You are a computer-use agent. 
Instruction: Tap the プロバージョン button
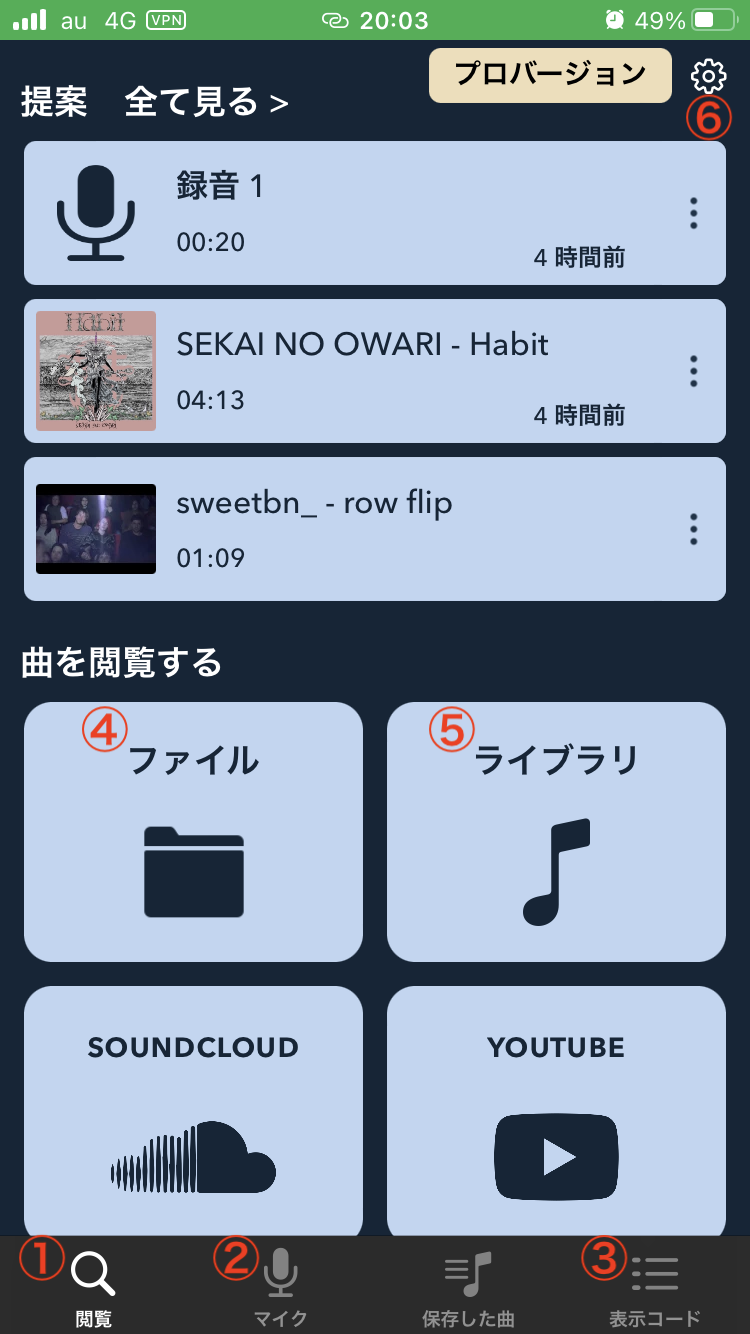point(549,75)
